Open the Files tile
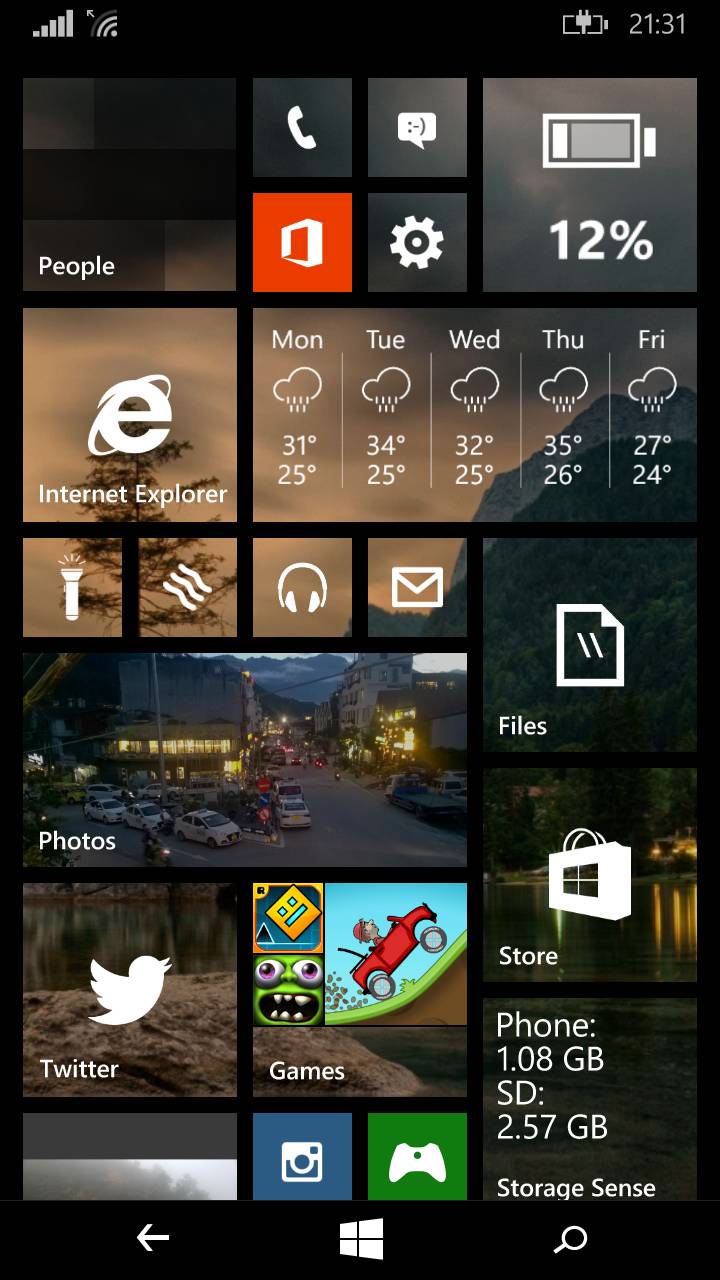Screen dimensions: 720x1280 [x=590, y=645]
